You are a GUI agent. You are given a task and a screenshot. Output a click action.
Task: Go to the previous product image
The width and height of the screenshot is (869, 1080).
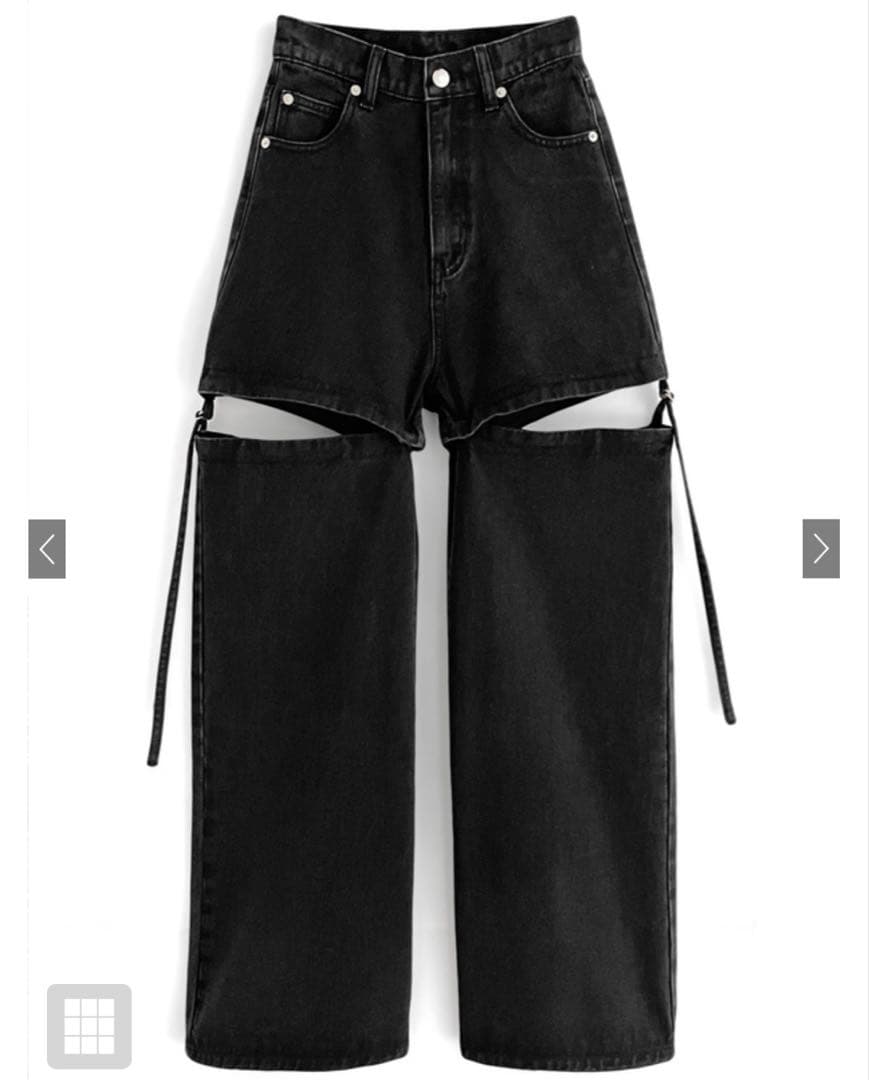tap(47, 548)
